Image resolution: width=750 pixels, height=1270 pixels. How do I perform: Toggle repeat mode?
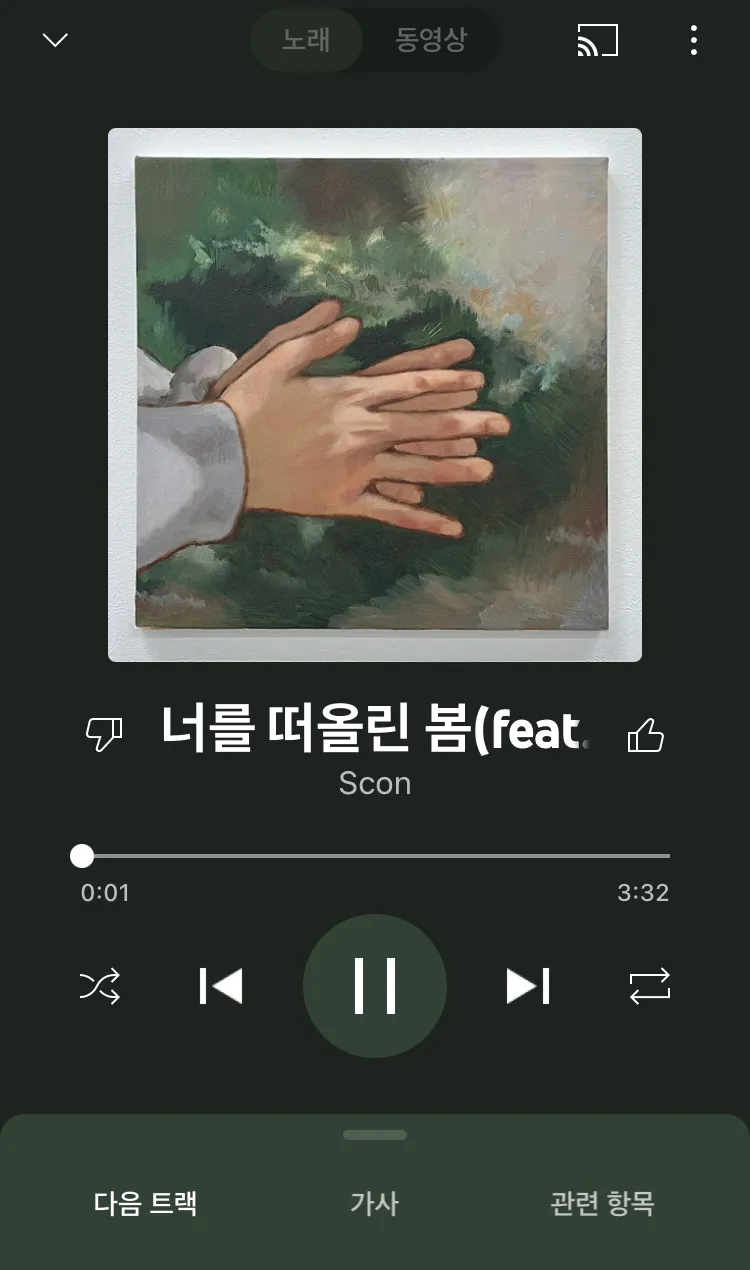tap(650, 985)
